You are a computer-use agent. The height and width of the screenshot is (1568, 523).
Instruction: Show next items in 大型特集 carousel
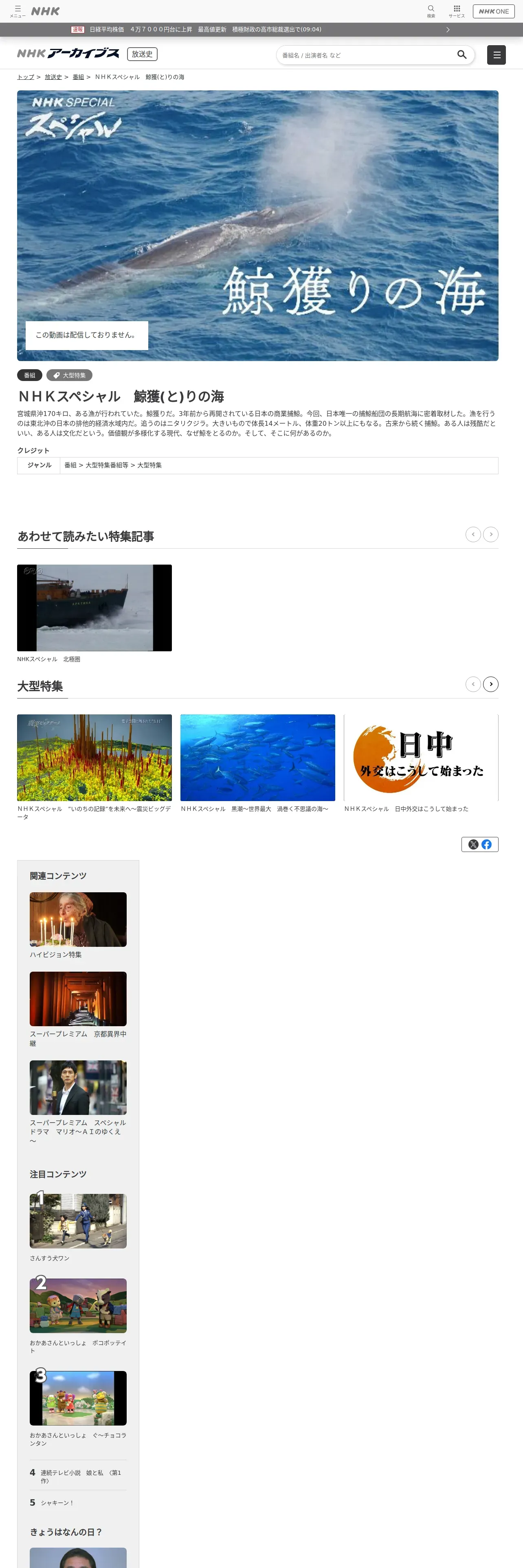click(x=490, y=684)
